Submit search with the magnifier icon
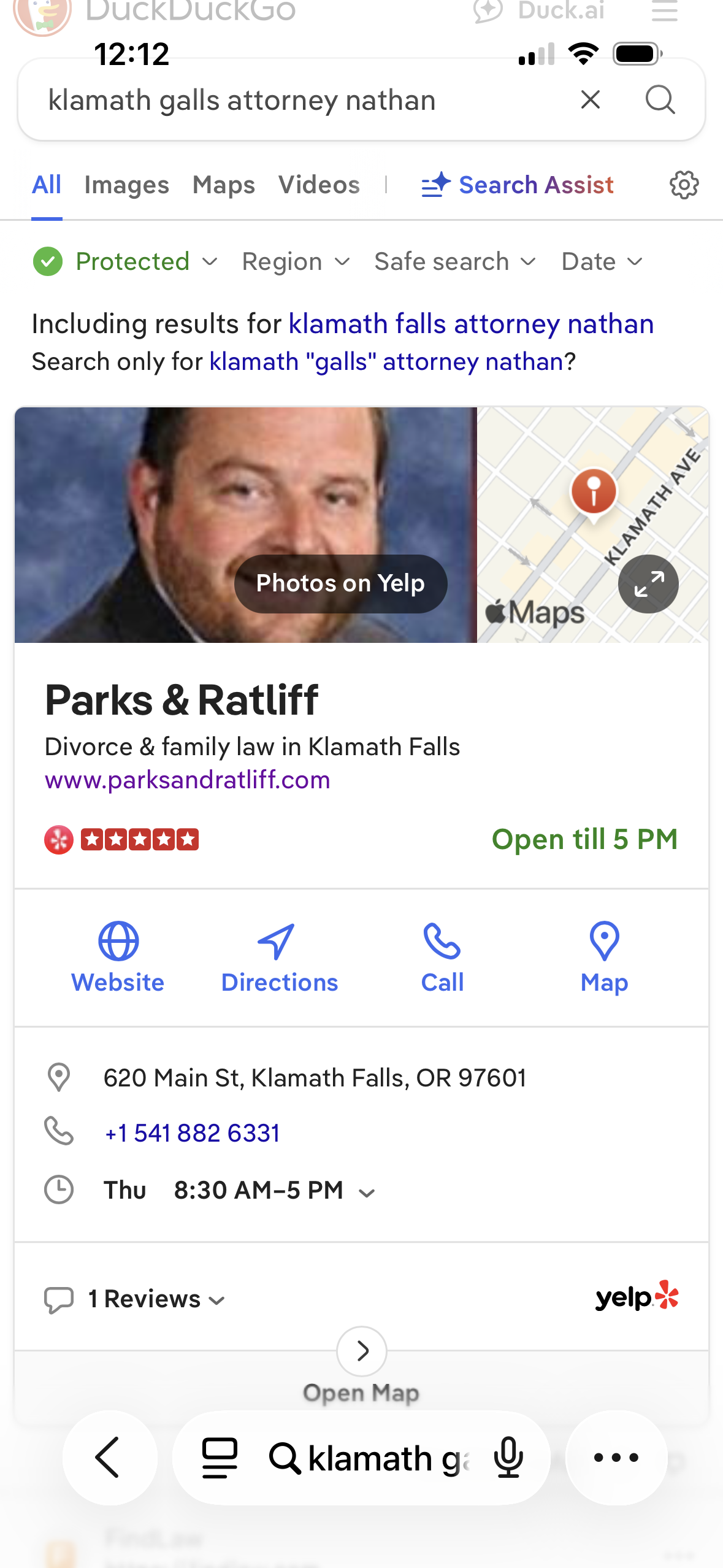The width and height of the screenshot is (723, 1568). click(x=660, y=99)
